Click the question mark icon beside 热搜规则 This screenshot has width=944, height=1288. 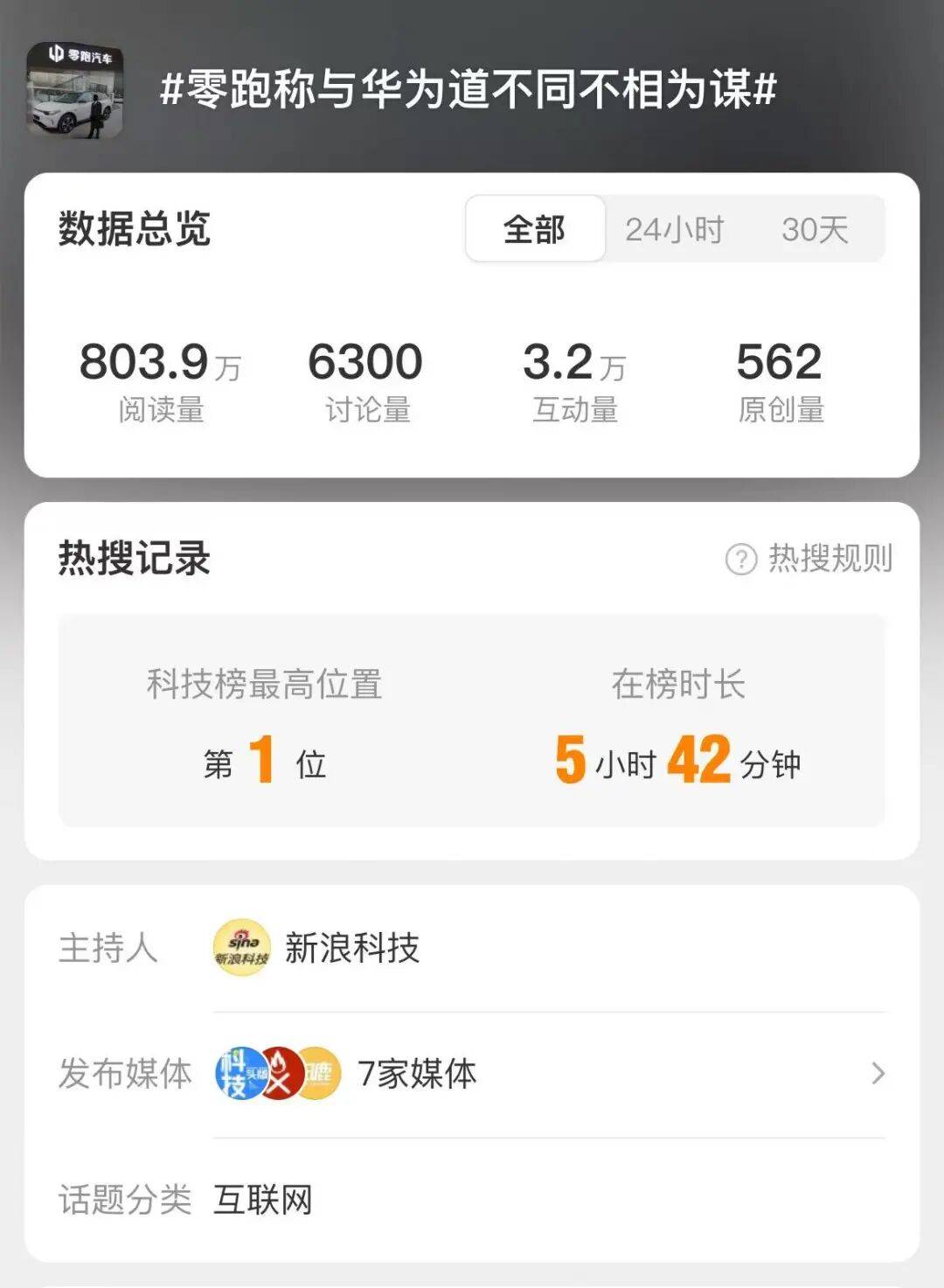point(740,560)
